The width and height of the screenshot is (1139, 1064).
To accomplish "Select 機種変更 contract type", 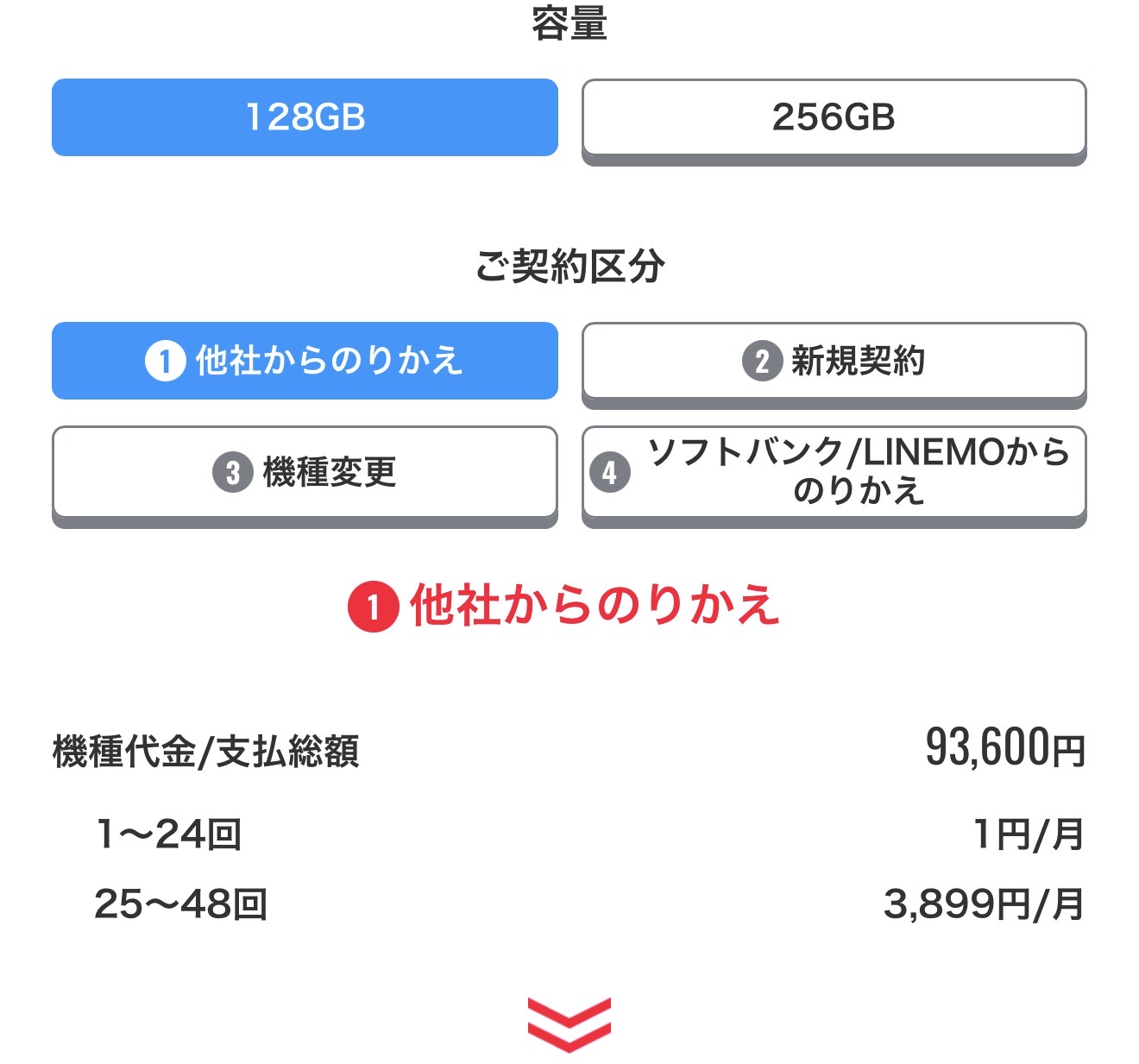I will pyautogui.click(x=305, y=472).
